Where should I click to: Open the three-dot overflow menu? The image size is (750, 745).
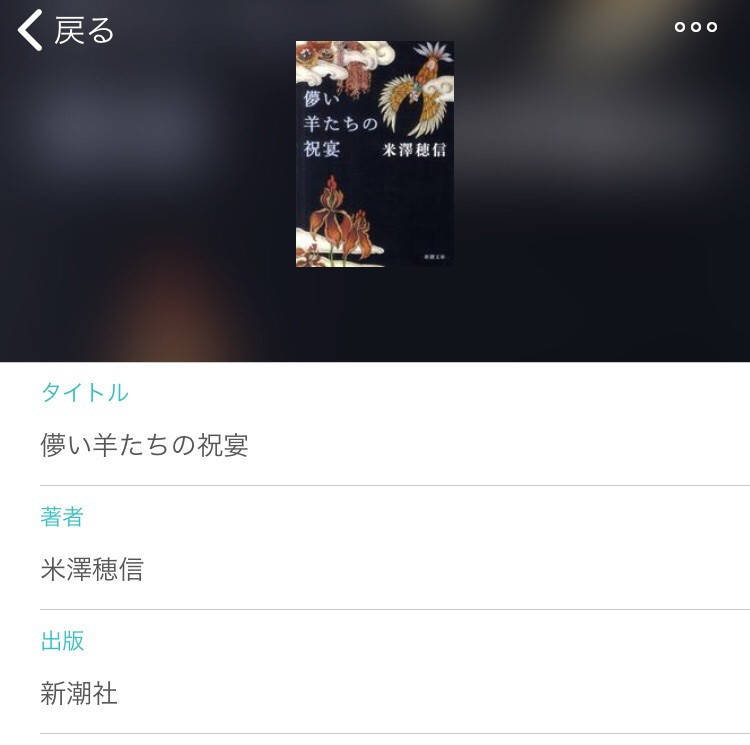pyautogui.click(x=695, y=27)
